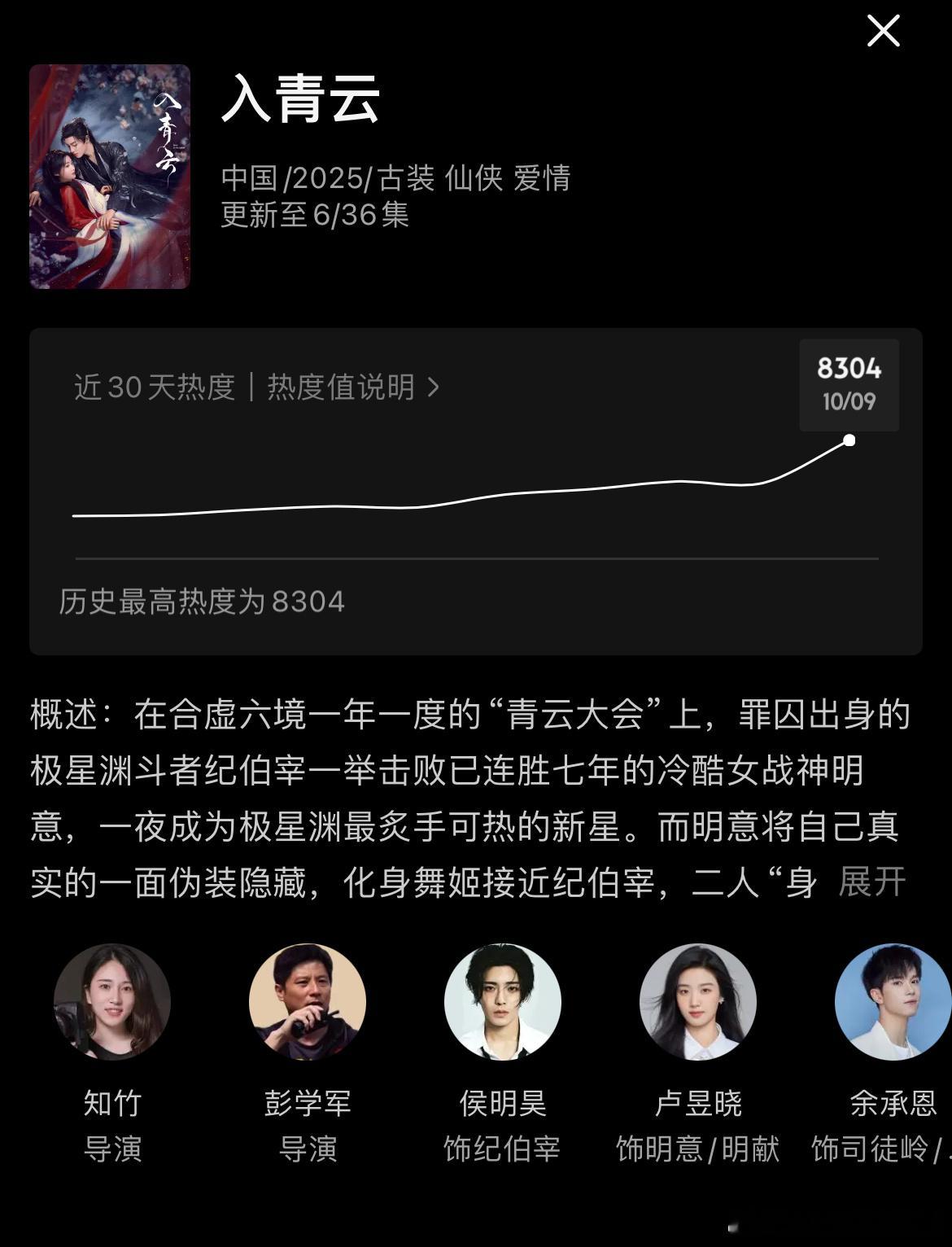952x1247 pixels.
Task: Open actor 侯明昊's profile
Action: tap(502, 1002)
